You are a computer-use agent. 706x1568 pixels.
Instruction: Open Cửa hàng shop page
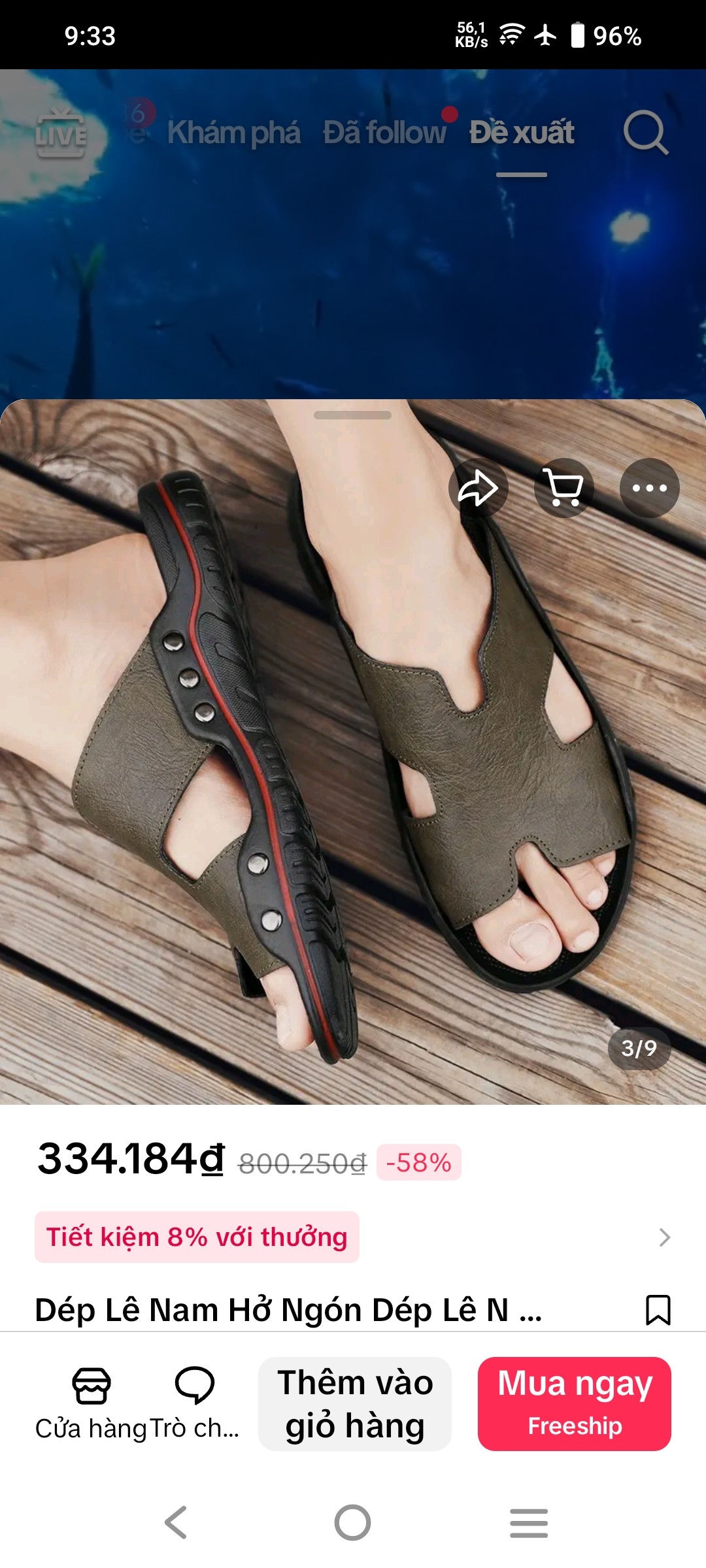click(x=91, y=1403)
